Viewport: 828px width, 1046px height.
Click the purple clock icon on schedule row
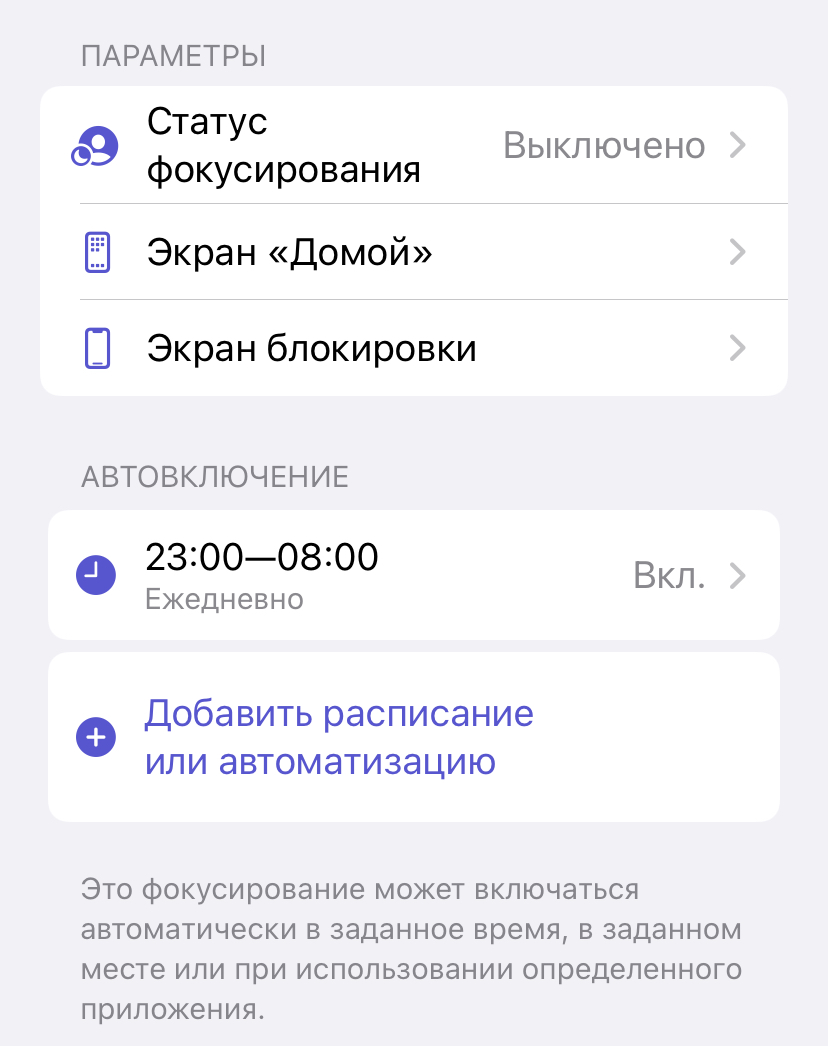95,575
